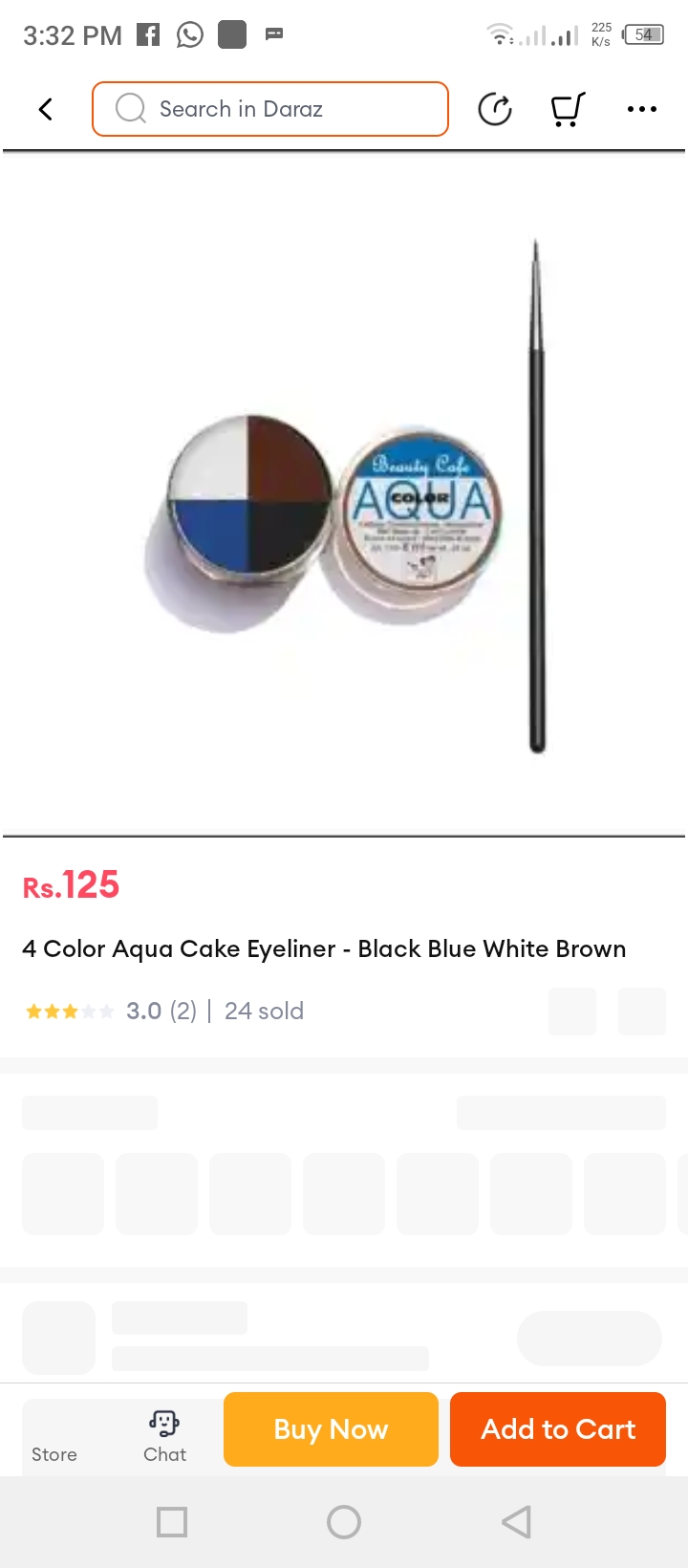Go to the Android home screen
Screen dimensions: 688x1568
click(x=344, y=1521)
